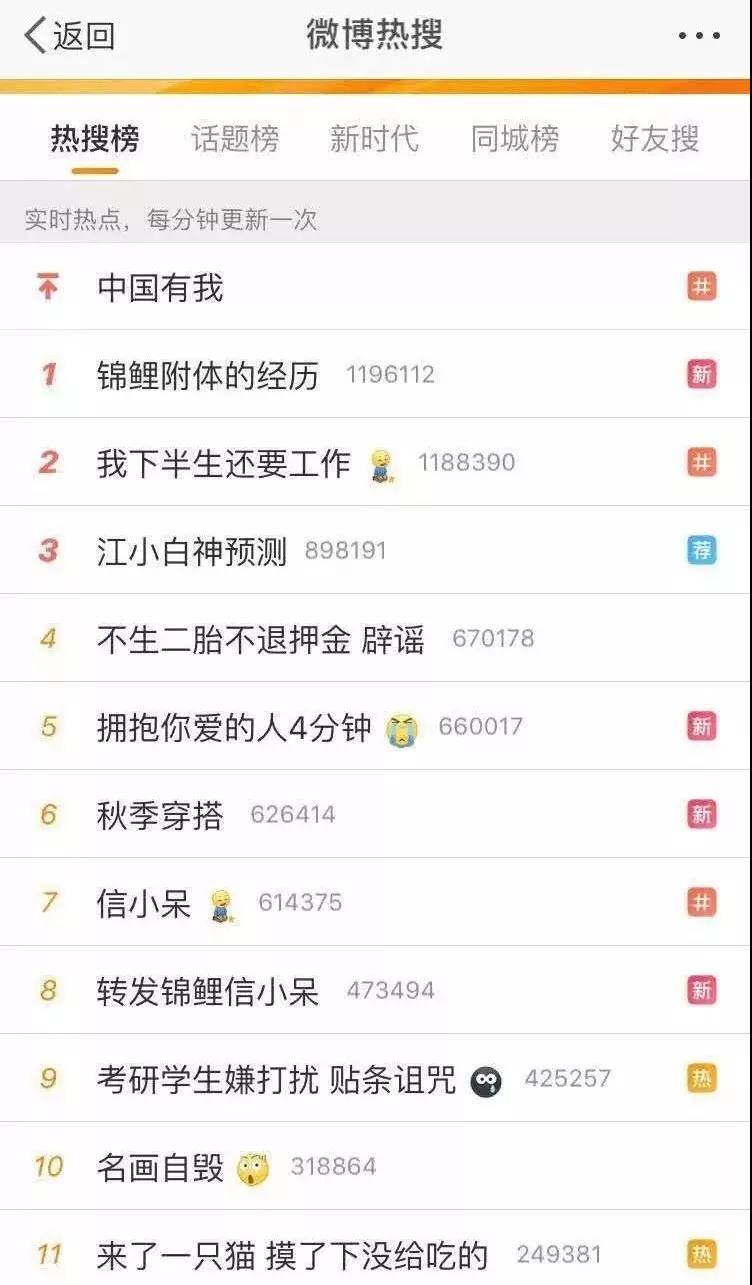752x1285 pixels.
Task: Open 来了一只猫 摸了下没给吃的
Action: coord(375,1248)
